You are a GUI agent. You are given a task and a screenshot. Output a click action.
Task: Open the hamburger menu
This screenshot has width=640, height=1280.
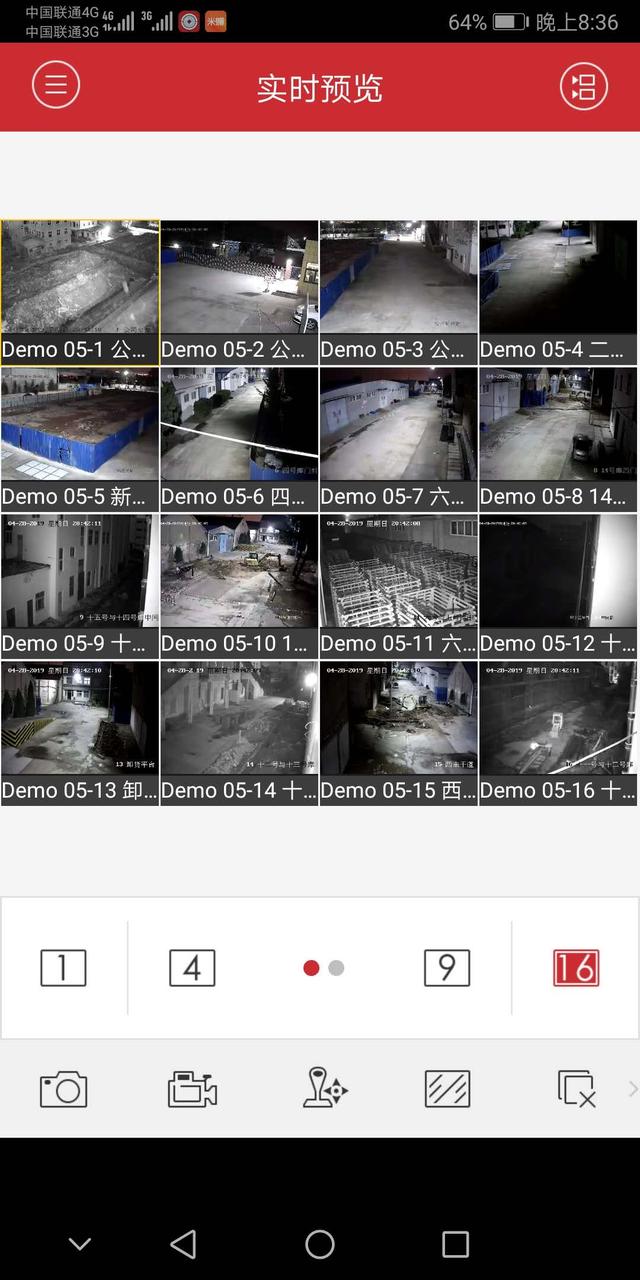pos(56,86)
